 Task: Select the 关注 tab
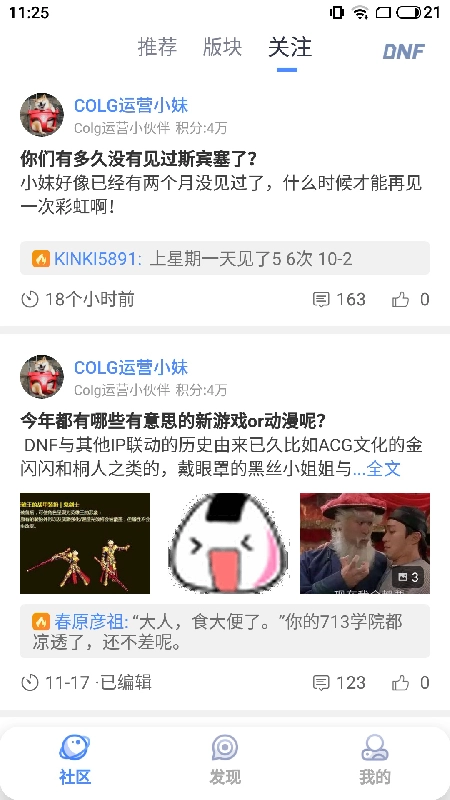tap(290, 47)
